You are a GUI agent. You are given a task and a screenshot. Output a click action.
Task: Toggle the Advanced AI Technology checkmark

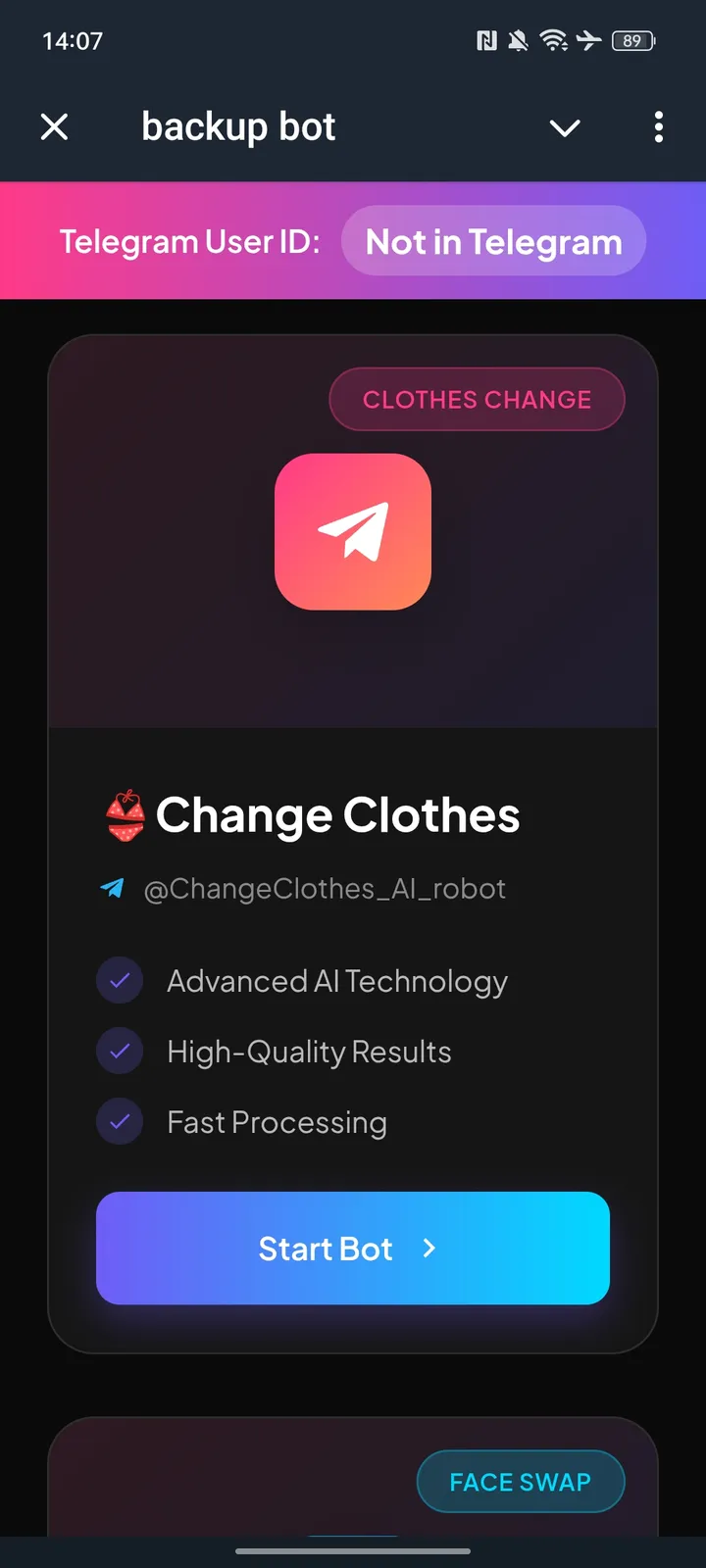coord(120,980)
